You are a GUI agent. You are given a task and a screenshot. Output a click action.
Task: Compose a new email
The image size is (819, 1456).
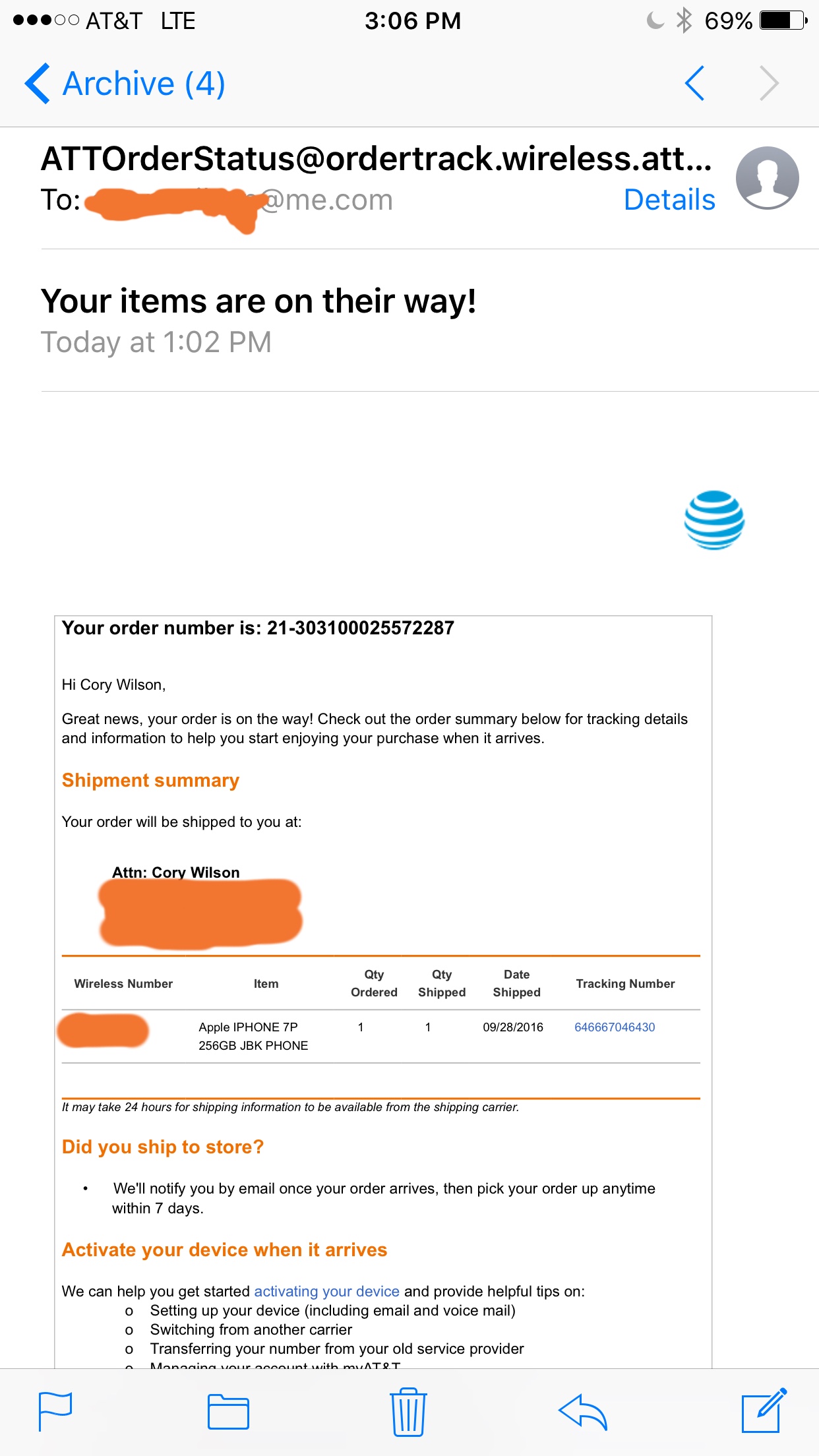click(764, 1410)
